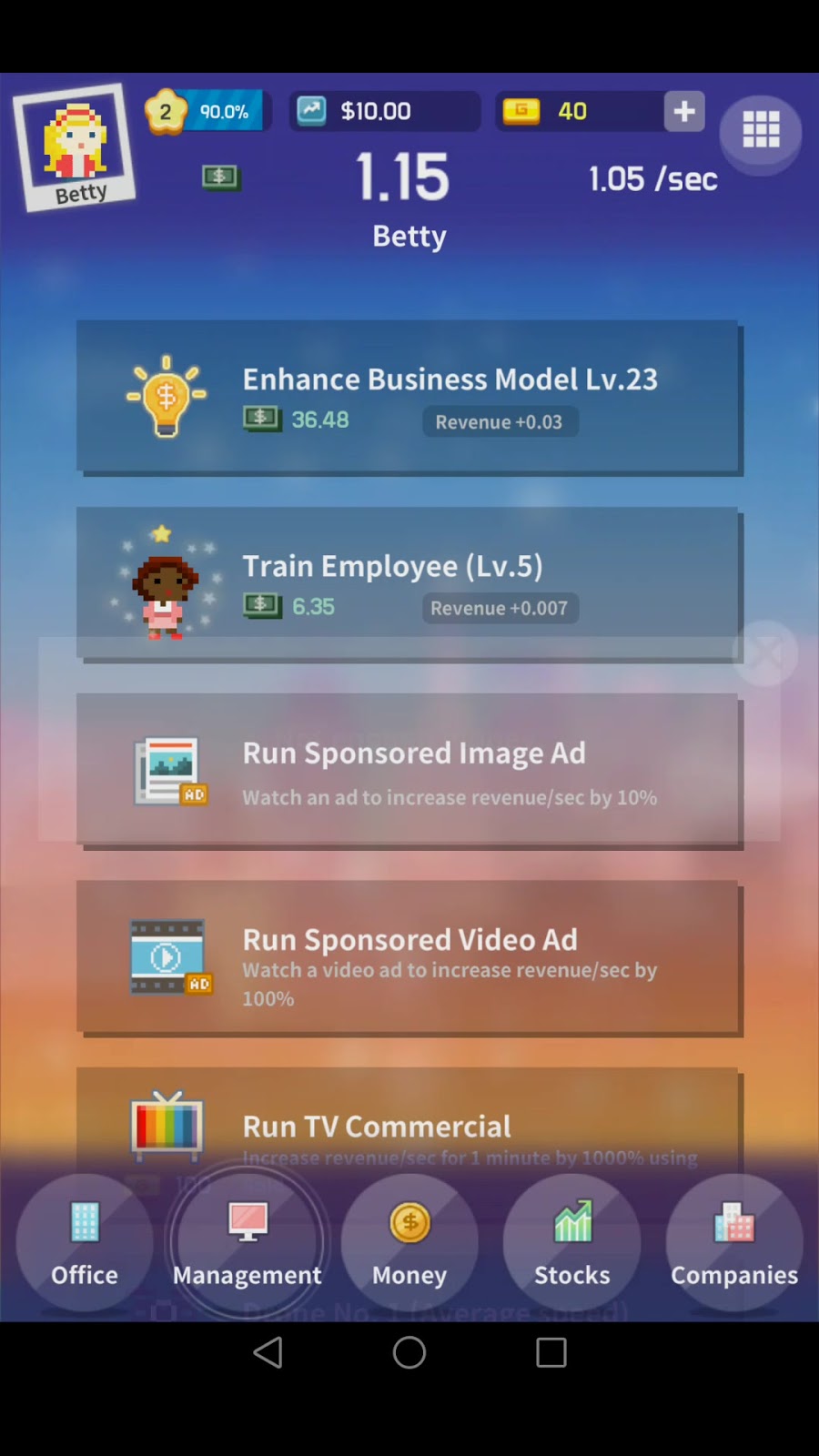Run TV Commercial
The width and height of the screenshot is (819, 1456).
(x=408, y=1124)
